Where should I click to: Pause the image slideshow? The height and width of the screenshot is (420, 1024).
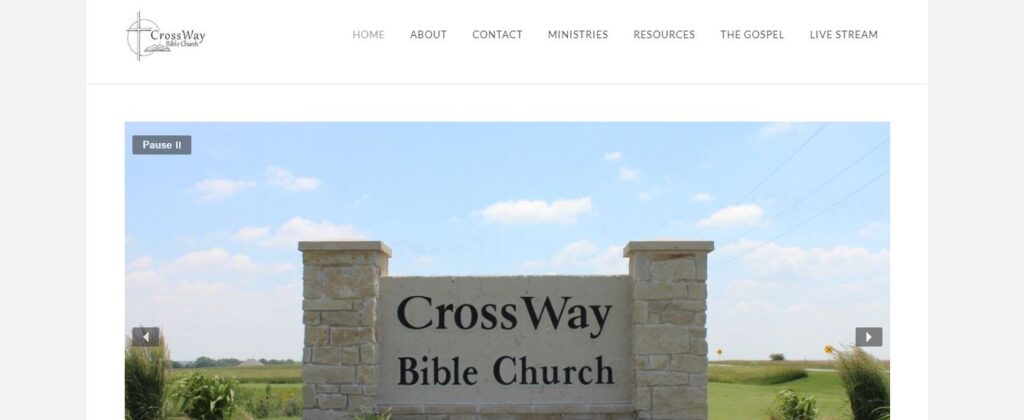(x=161, y=145)
